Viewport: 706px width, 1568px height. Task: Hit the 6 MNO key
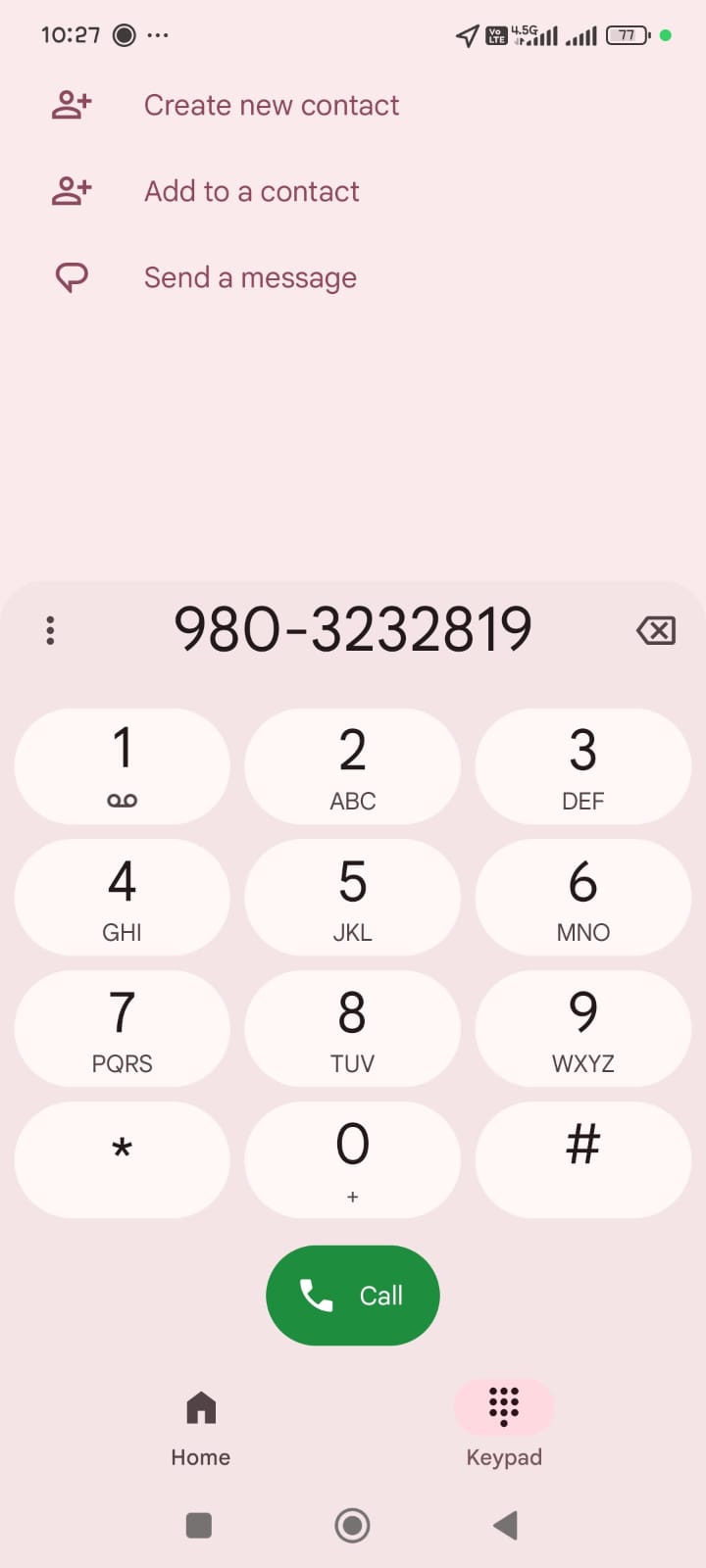582,898
